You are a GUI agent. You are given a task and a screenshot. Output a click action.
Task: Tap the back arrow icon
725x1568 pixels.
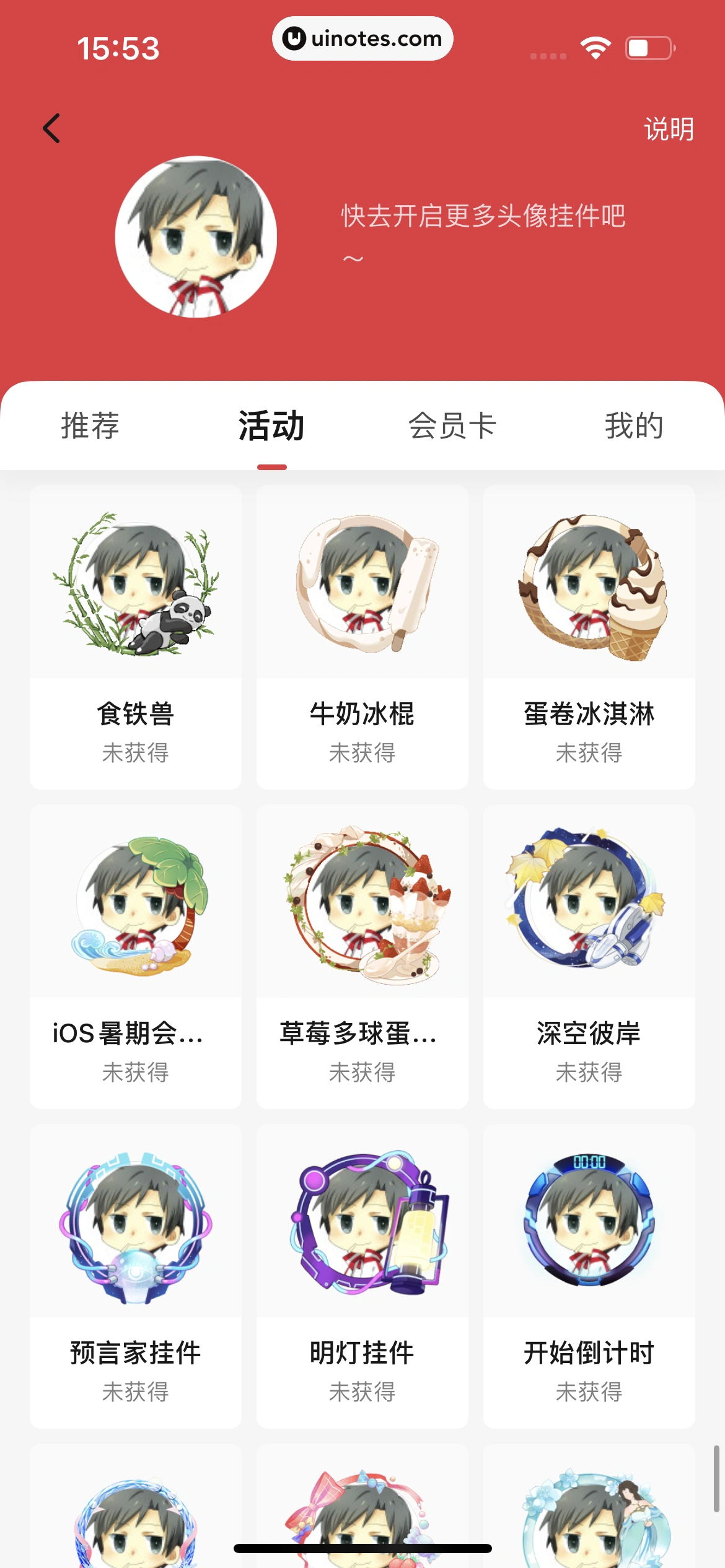[52, 128]
